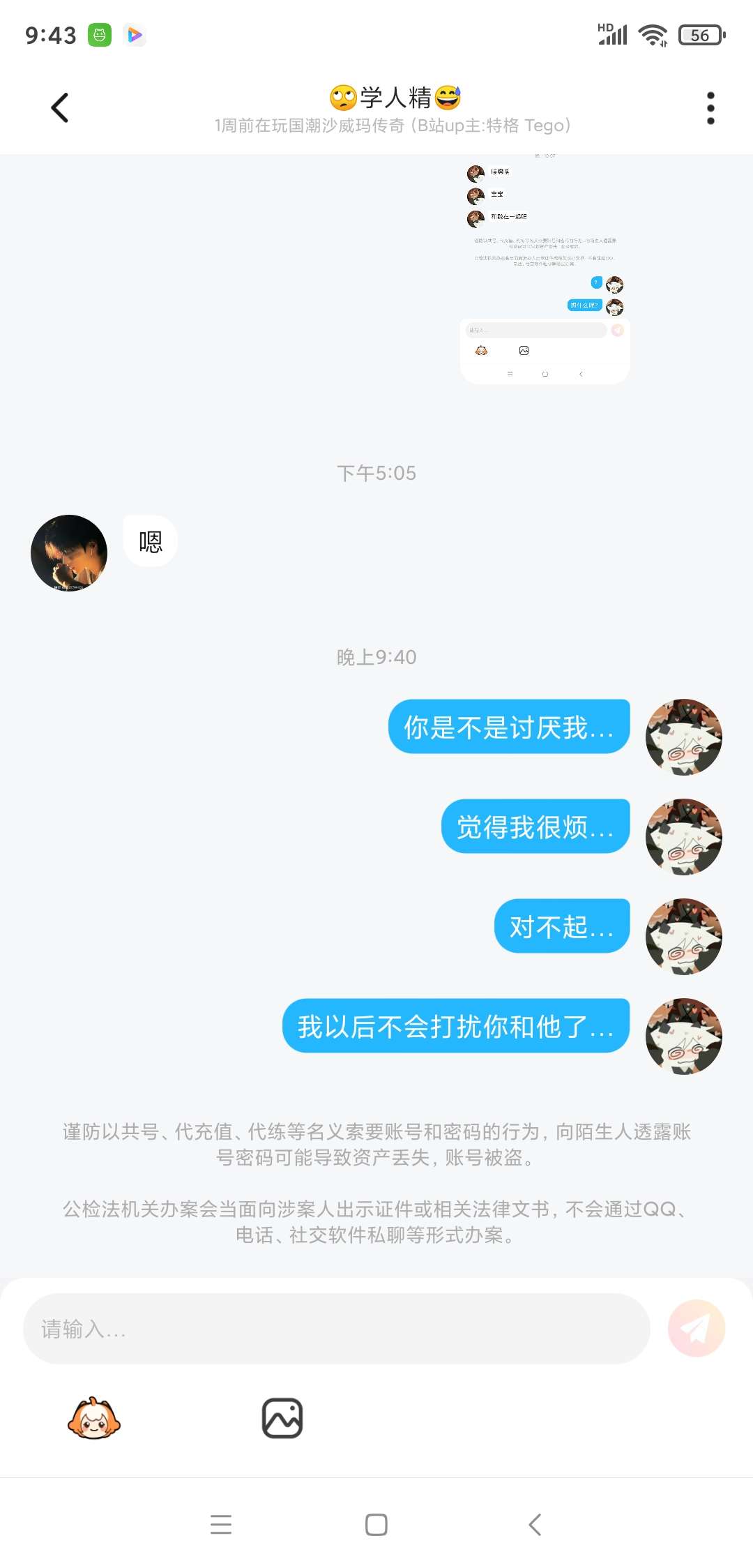Tap the system home button

tap(376, 1525)
